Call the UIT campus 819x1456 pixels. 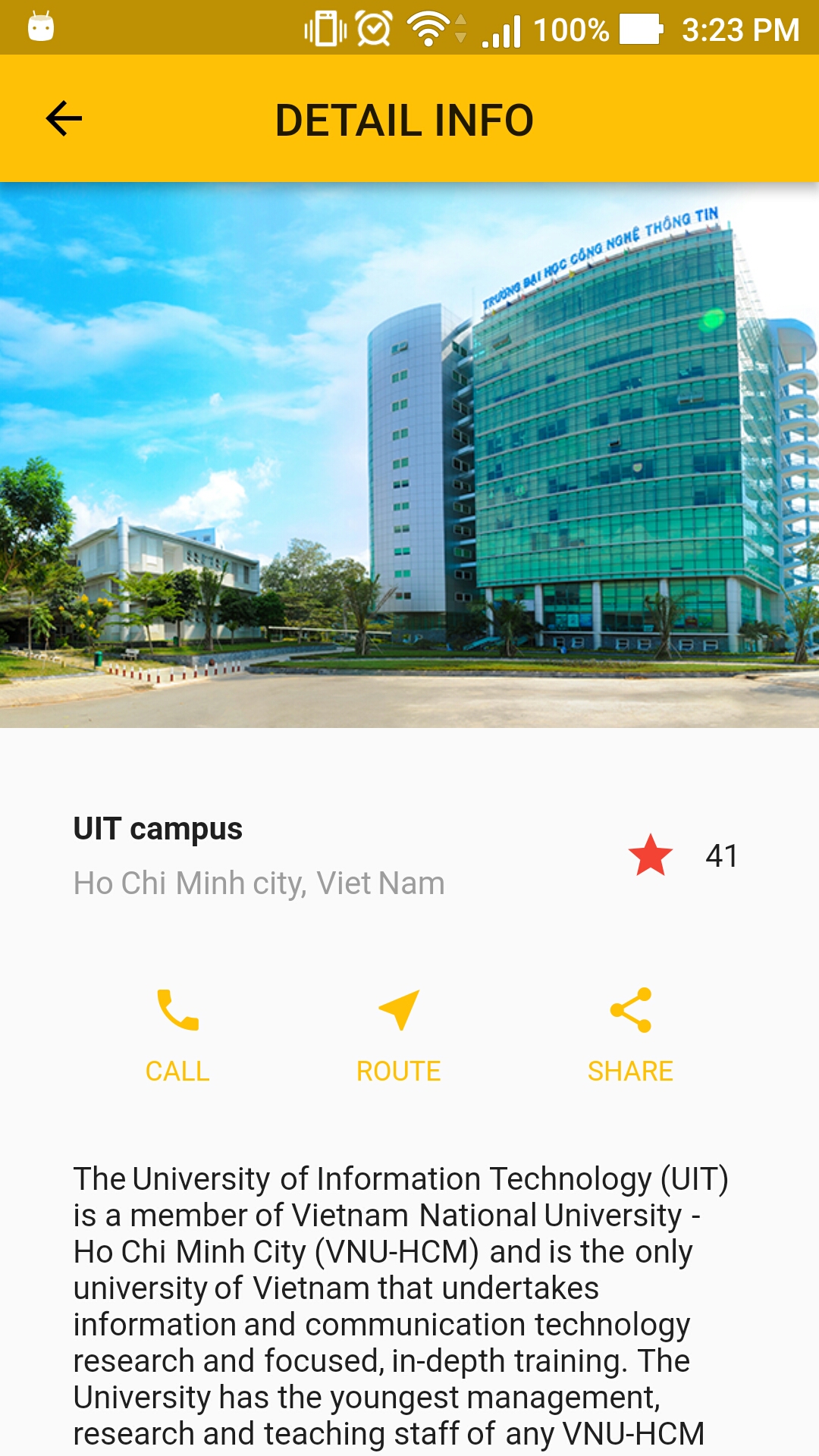point(177,1036)
